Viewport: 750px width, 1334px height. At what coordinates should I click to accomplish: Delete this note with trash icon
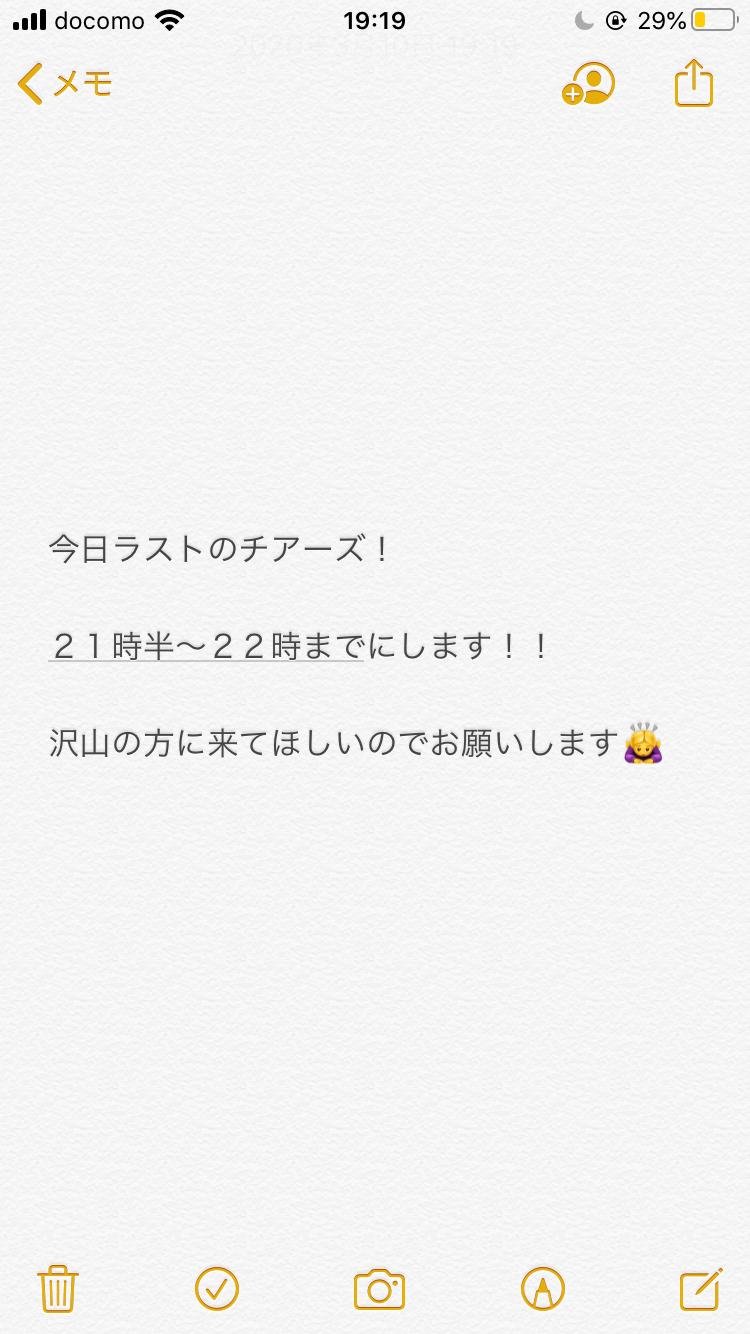pos(58,1288)
